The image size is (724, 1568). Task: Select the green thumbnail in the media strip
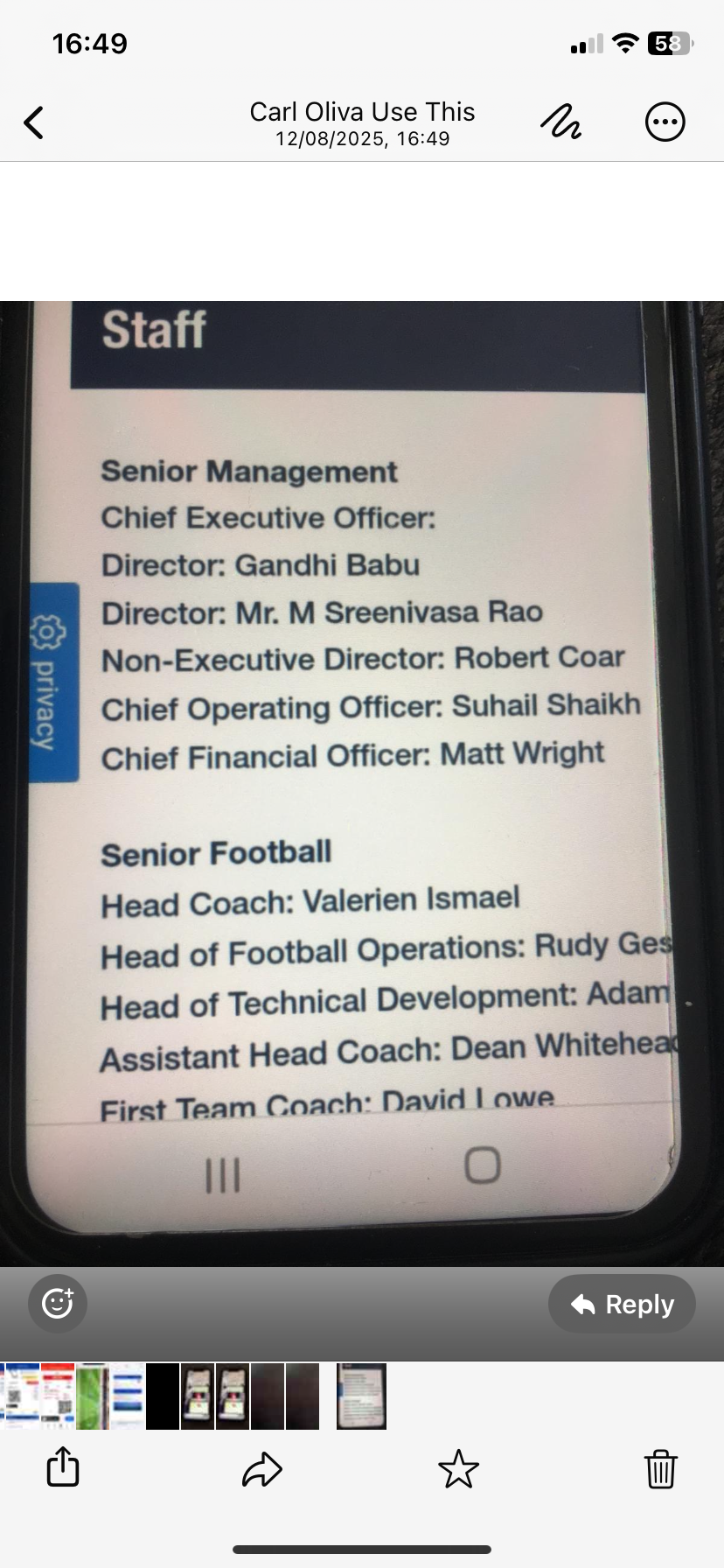pos(93,1396)
